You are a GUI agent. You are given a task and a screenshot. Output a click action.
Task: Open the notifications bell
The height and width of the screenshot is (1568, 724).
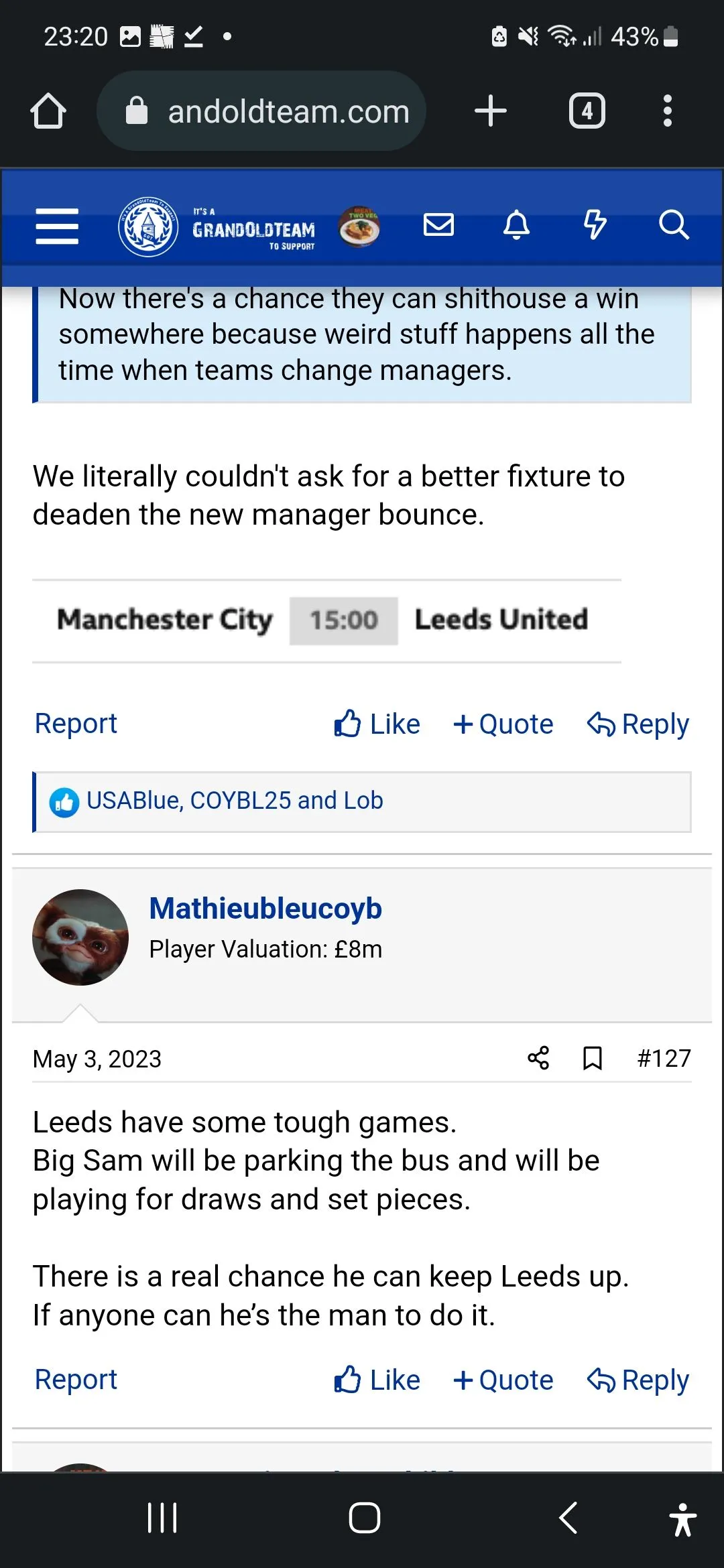[x=516, y=225]
